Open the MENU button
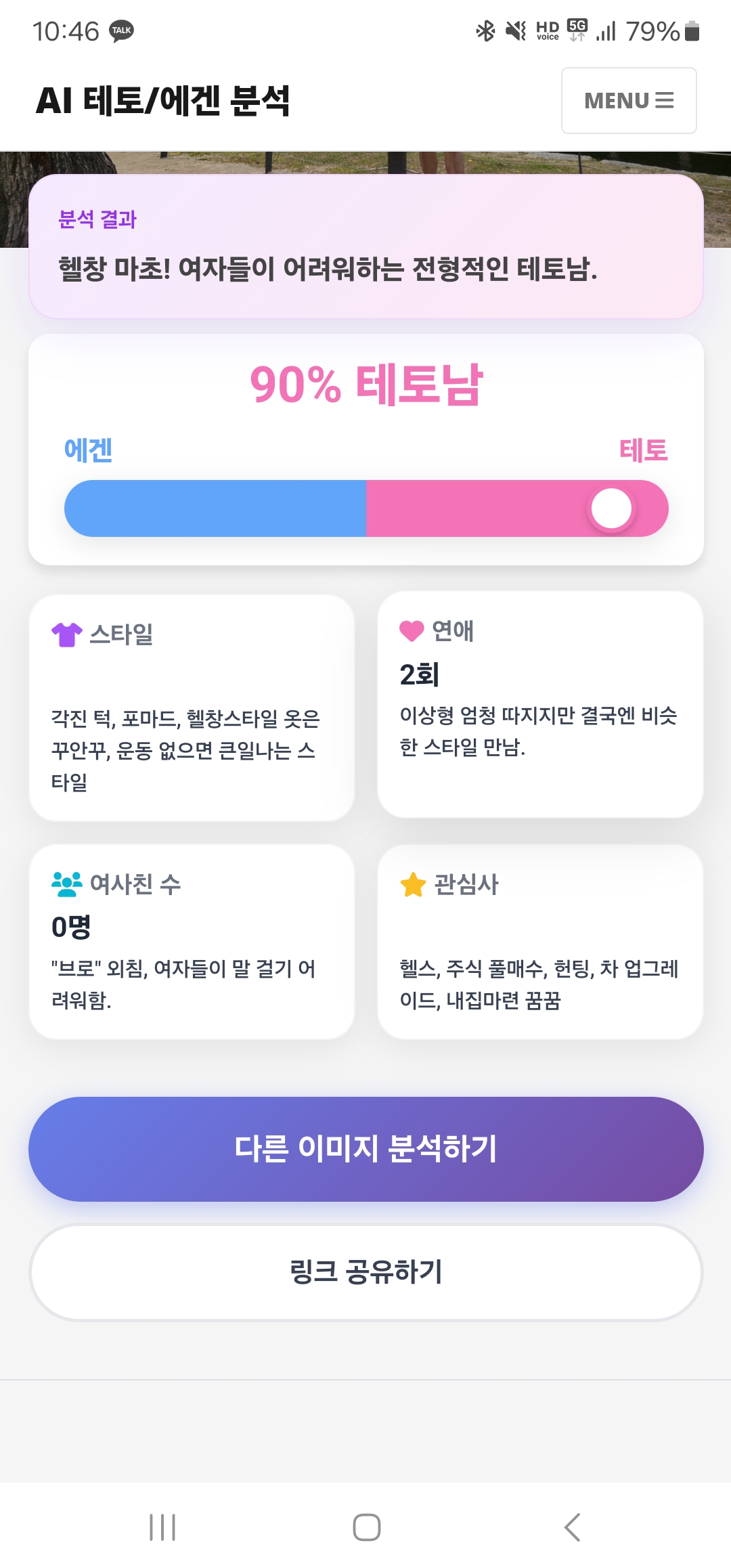The image size is (731, 1568). click(x=629, y=100)
